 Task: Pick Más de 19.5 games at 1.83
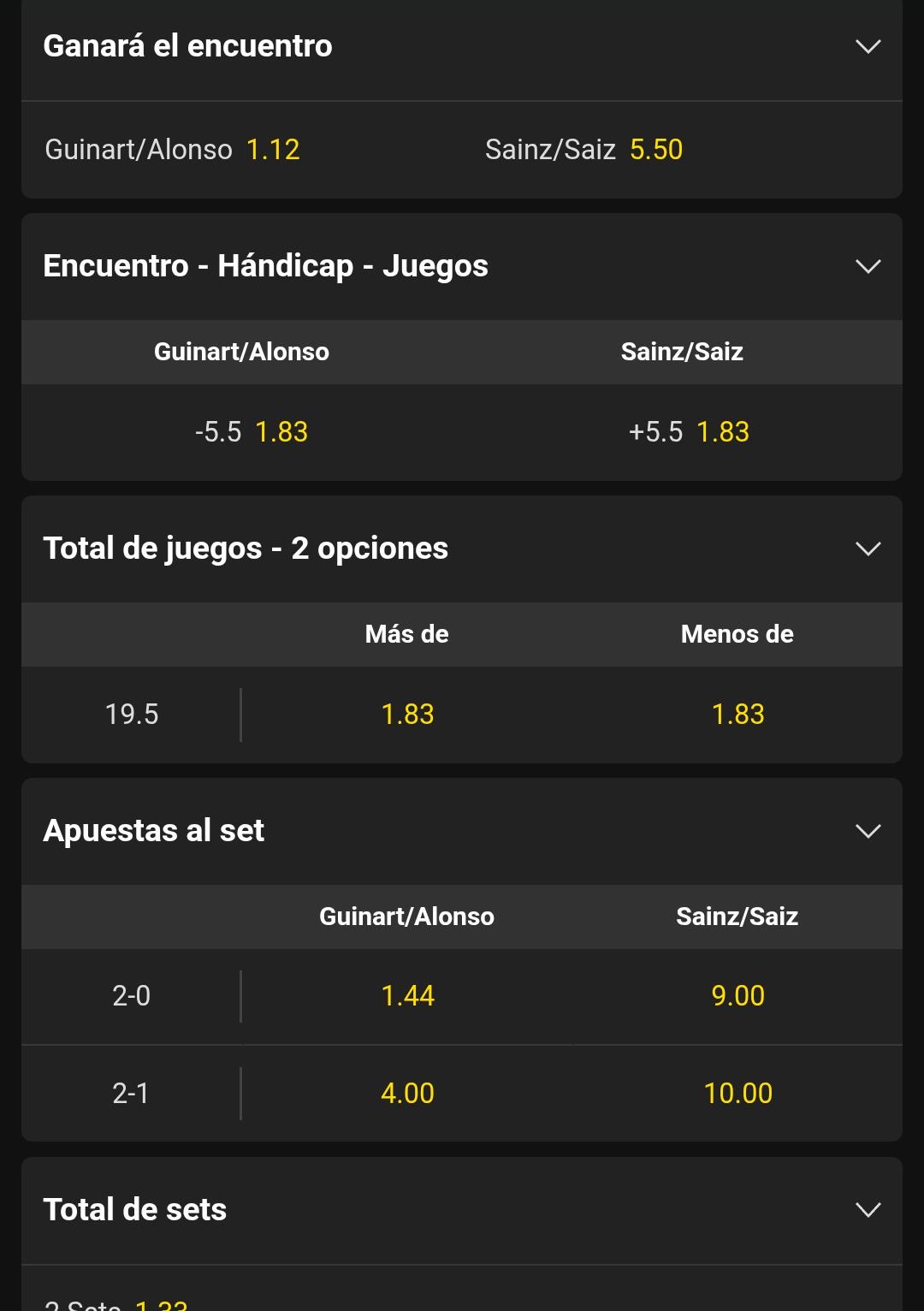click(407, 715)
